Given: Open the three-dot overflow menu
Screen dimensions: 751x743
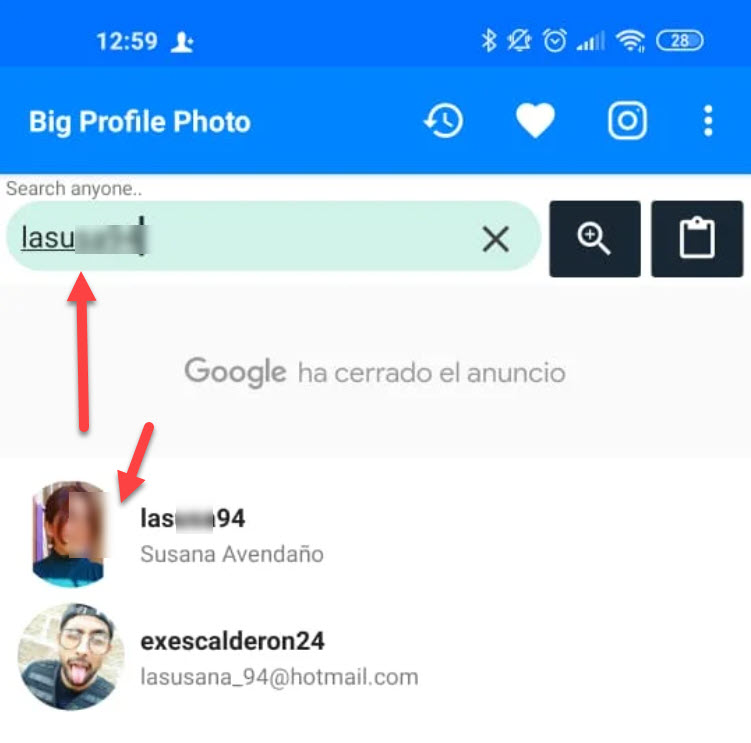Looking at the screenshot, I should pyautogui.click(x=708, y=122).
